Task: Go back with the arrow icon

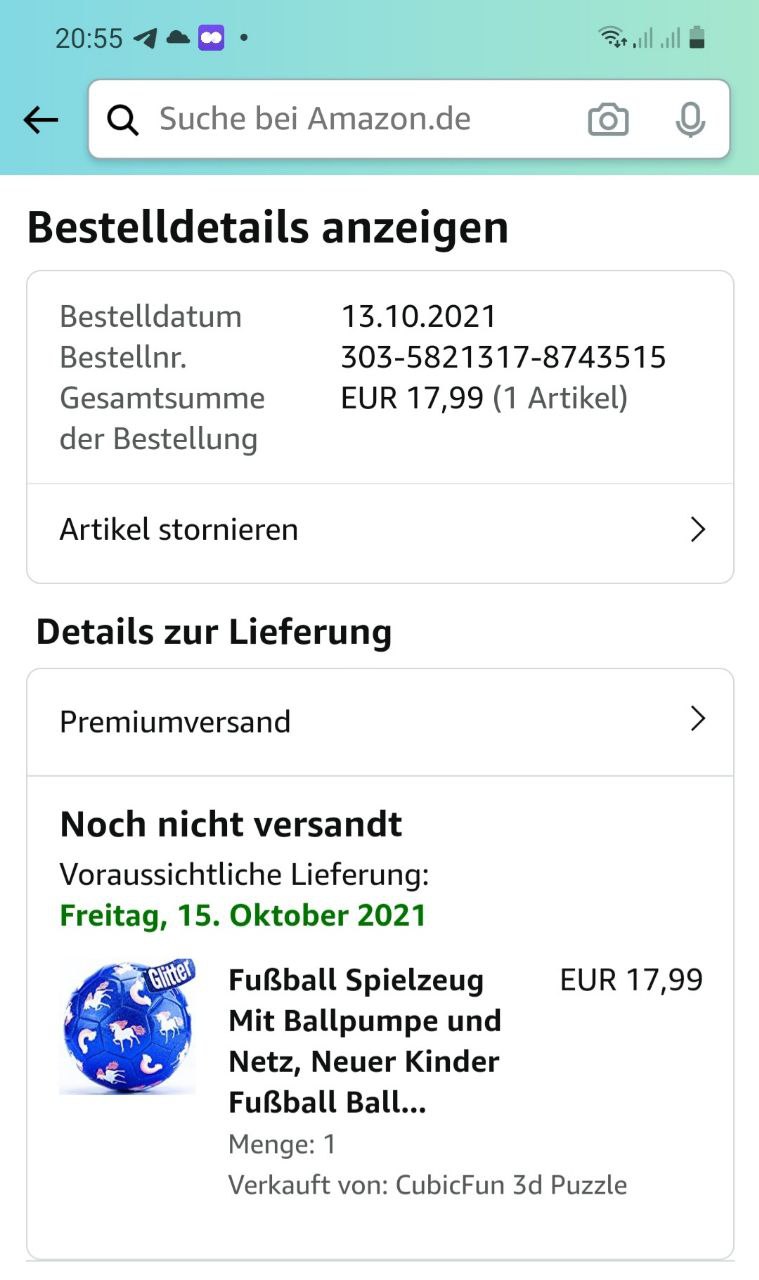Action: tap(41, 120)
